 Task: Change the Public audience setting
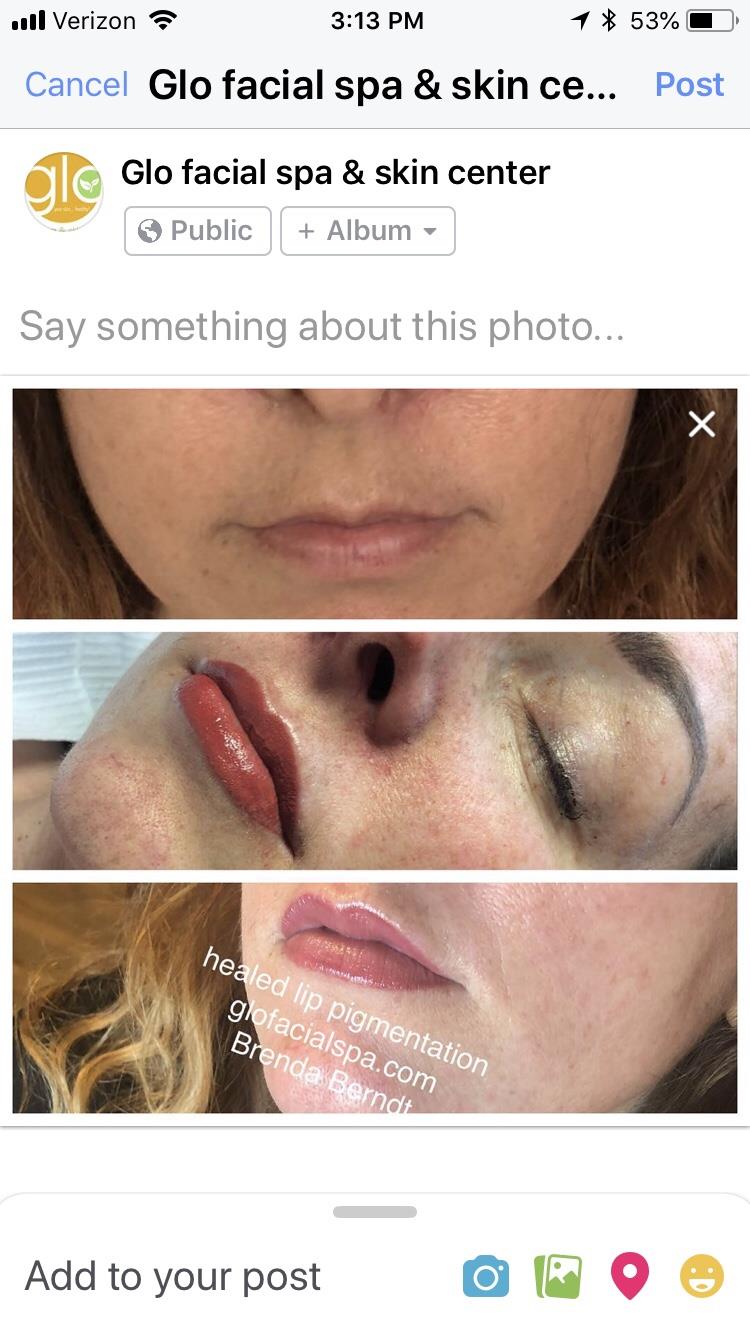coord(197,231)
